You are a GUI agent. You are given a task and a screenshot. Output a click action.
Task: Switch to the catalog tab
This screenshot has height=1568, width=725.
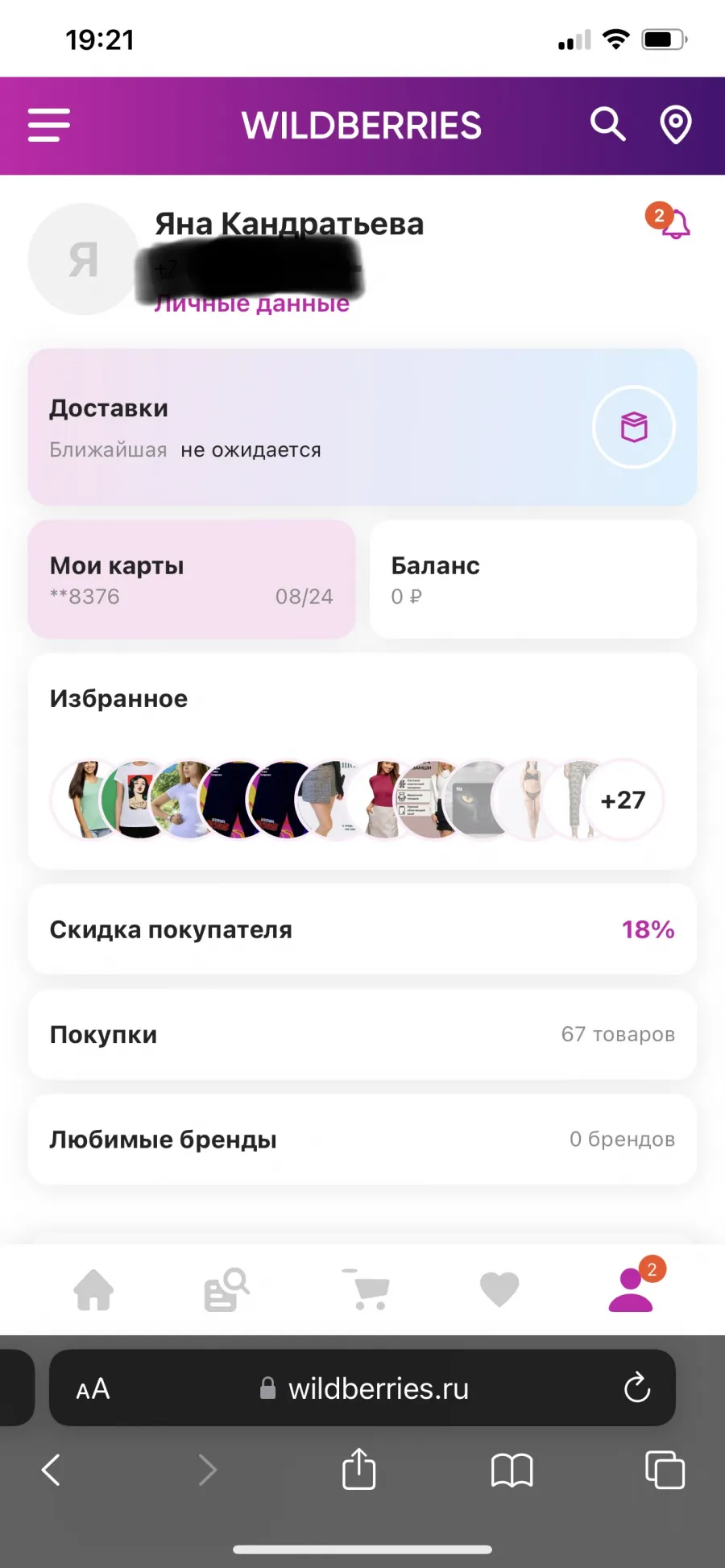click(226, 1289)
